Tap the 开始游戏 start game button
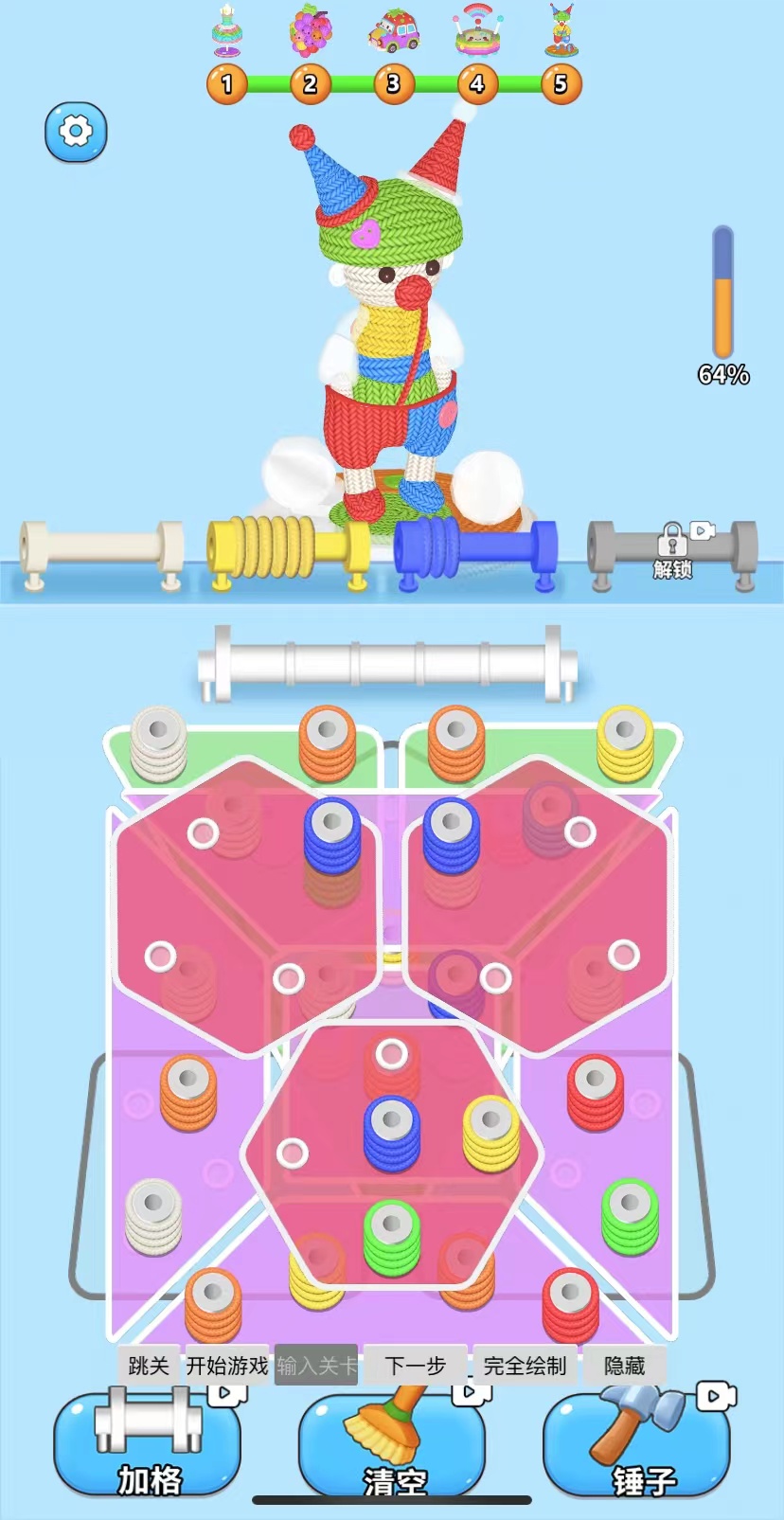This screenshot has height=1520, width=784. pos(227,1366)
